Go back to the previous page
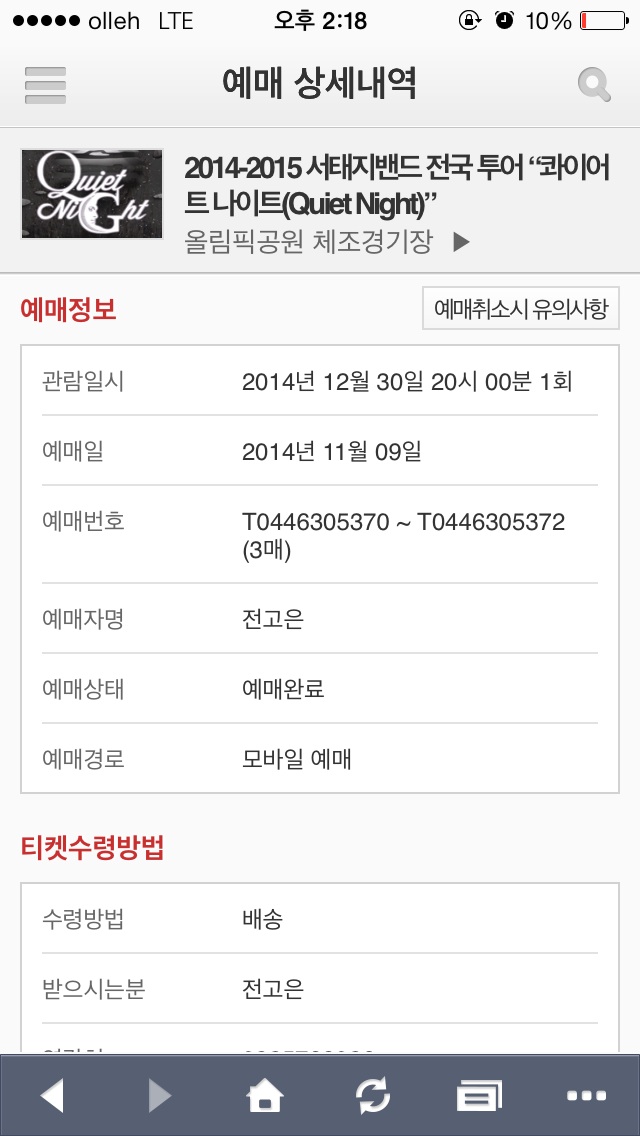 tap(52, 1096)
